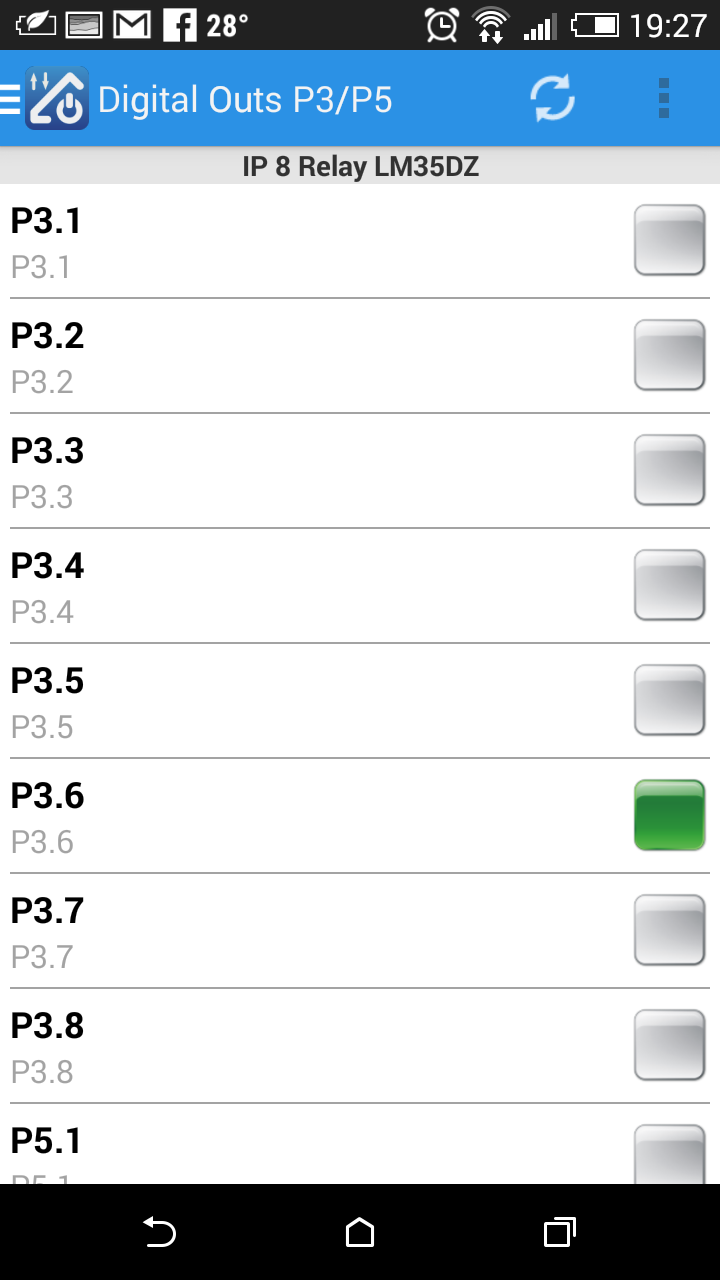Enable the P3.3 output
The width and height of the screenshot is (720, 1280).
tap(669, 470)
